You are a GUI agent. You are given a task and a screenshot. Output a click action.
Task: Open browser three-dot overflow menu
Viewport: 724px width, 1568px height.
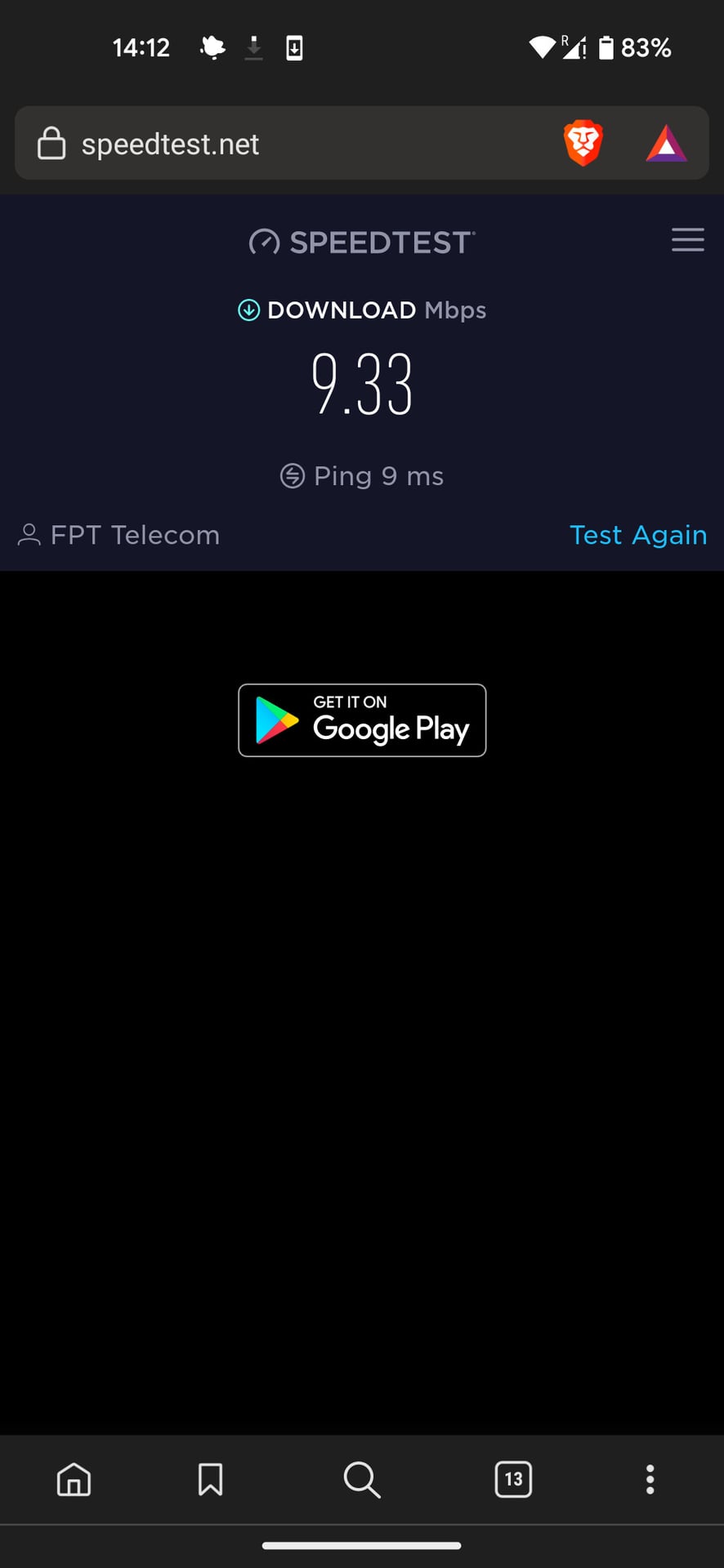650,1479
